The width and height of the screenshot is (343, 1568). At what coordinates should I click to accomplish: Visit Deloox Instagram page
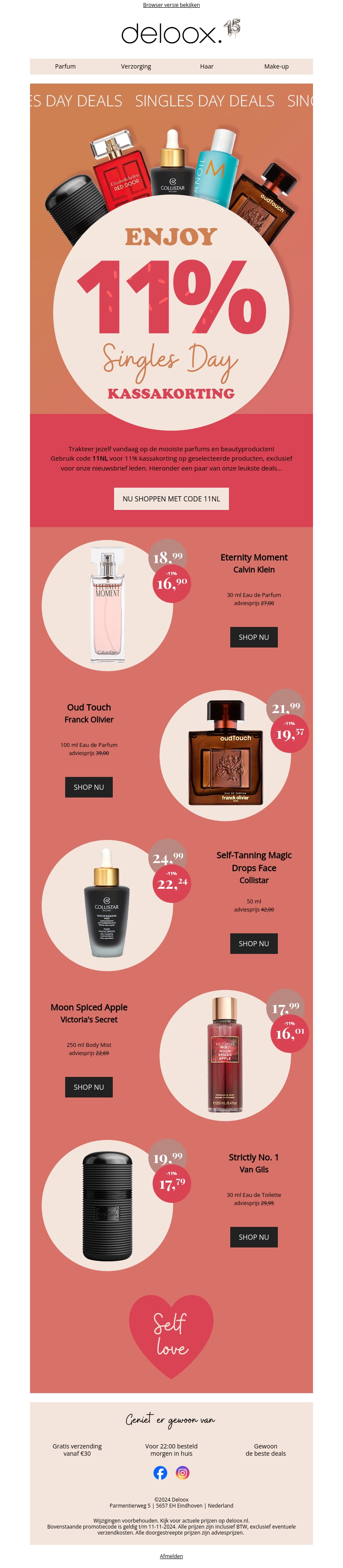[182, 1472]
